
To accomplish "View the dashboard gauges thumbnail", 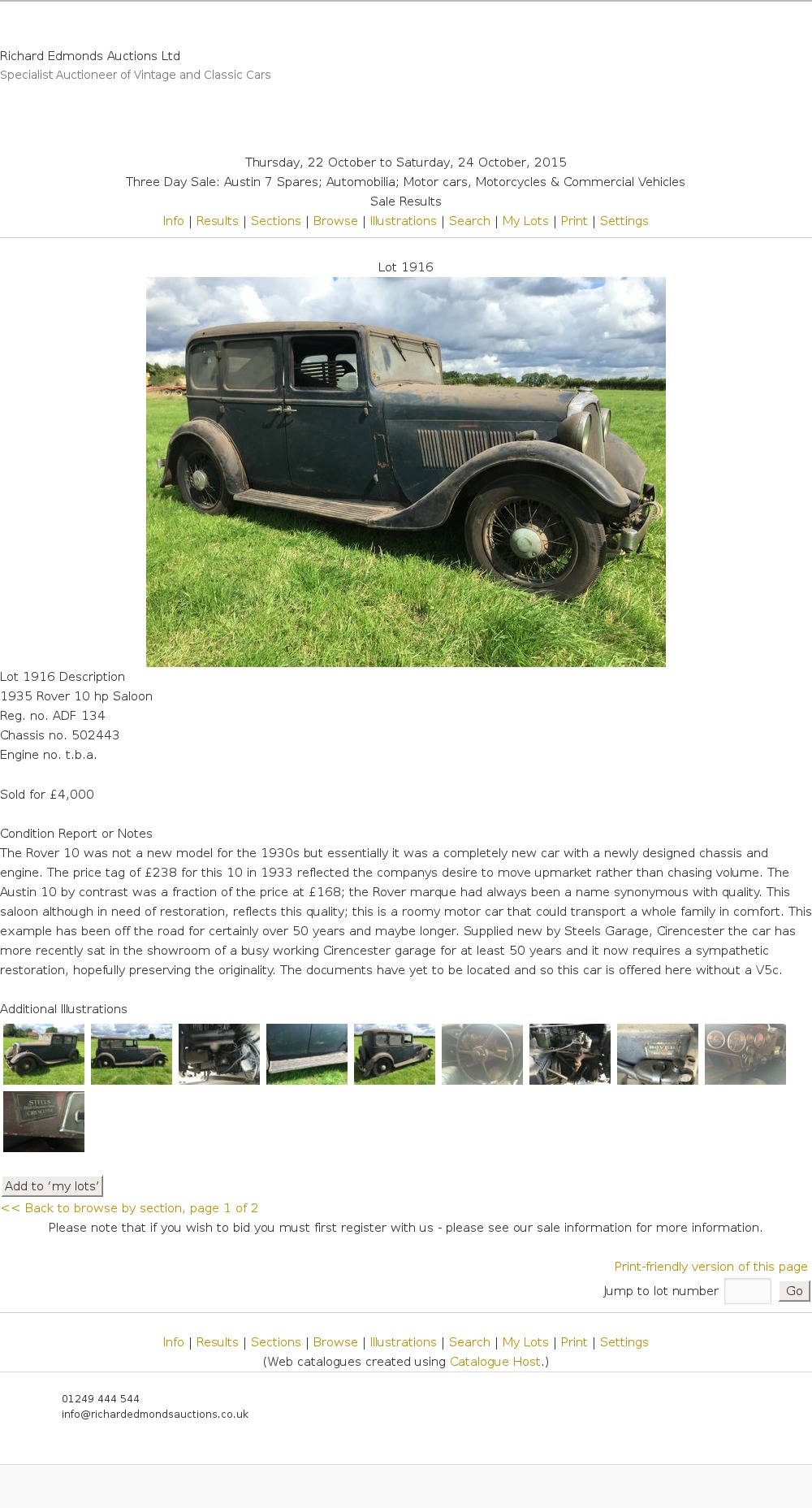I will tap(745, 1054).
